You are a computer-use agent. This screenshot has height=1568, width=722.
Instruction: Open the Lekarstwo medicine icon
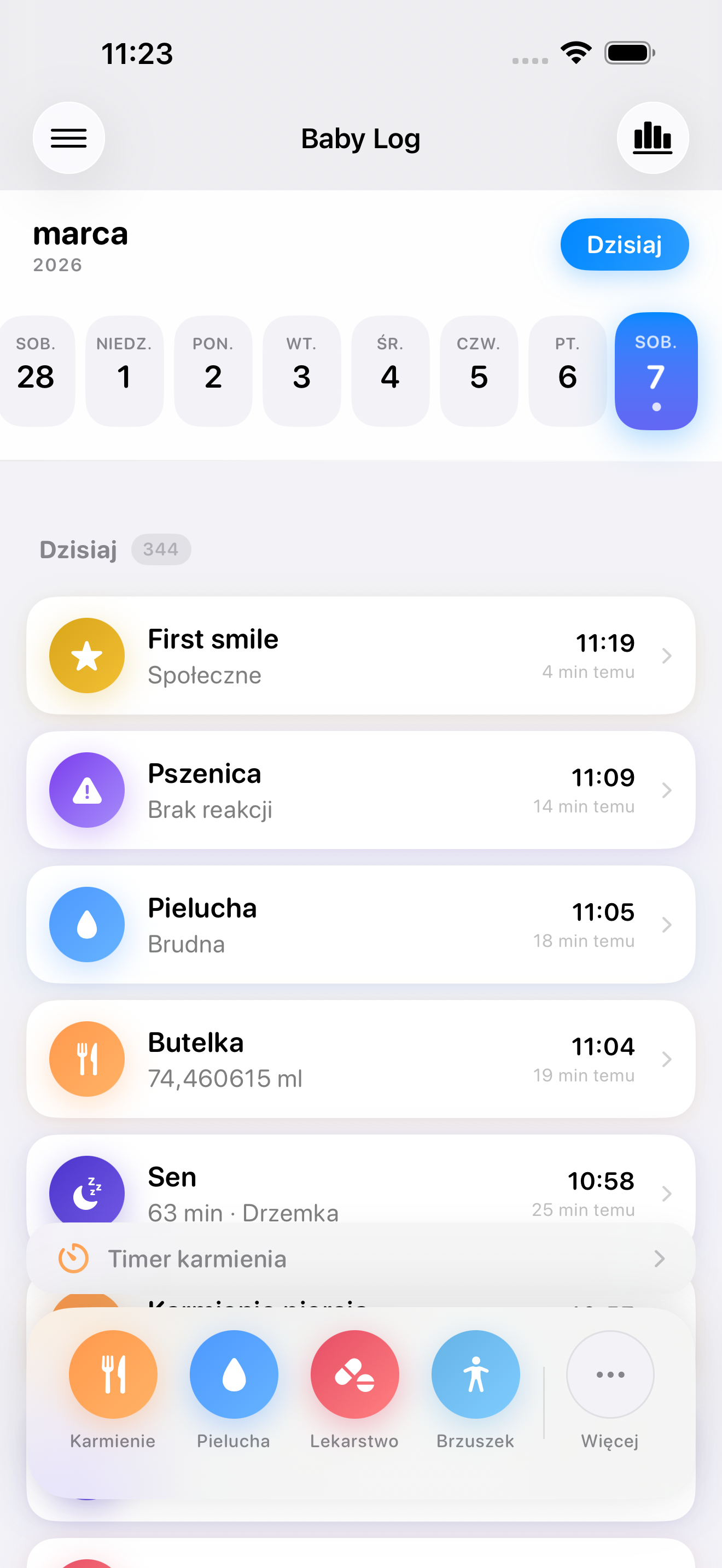[x=355, y=1374]
